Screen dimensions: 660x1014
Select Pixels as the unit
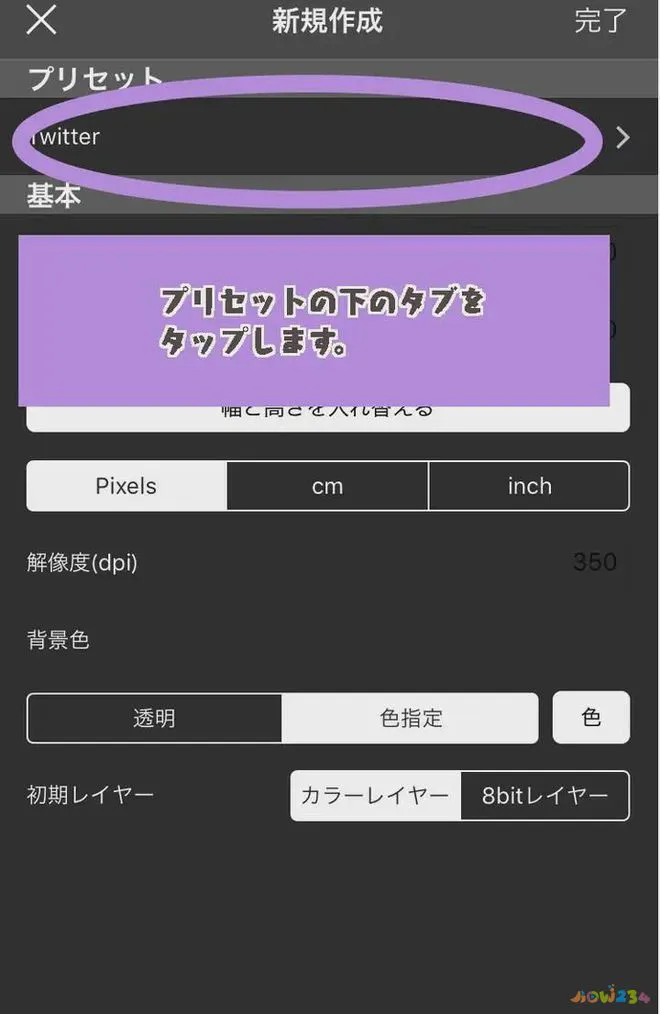(x=127, y=486)
